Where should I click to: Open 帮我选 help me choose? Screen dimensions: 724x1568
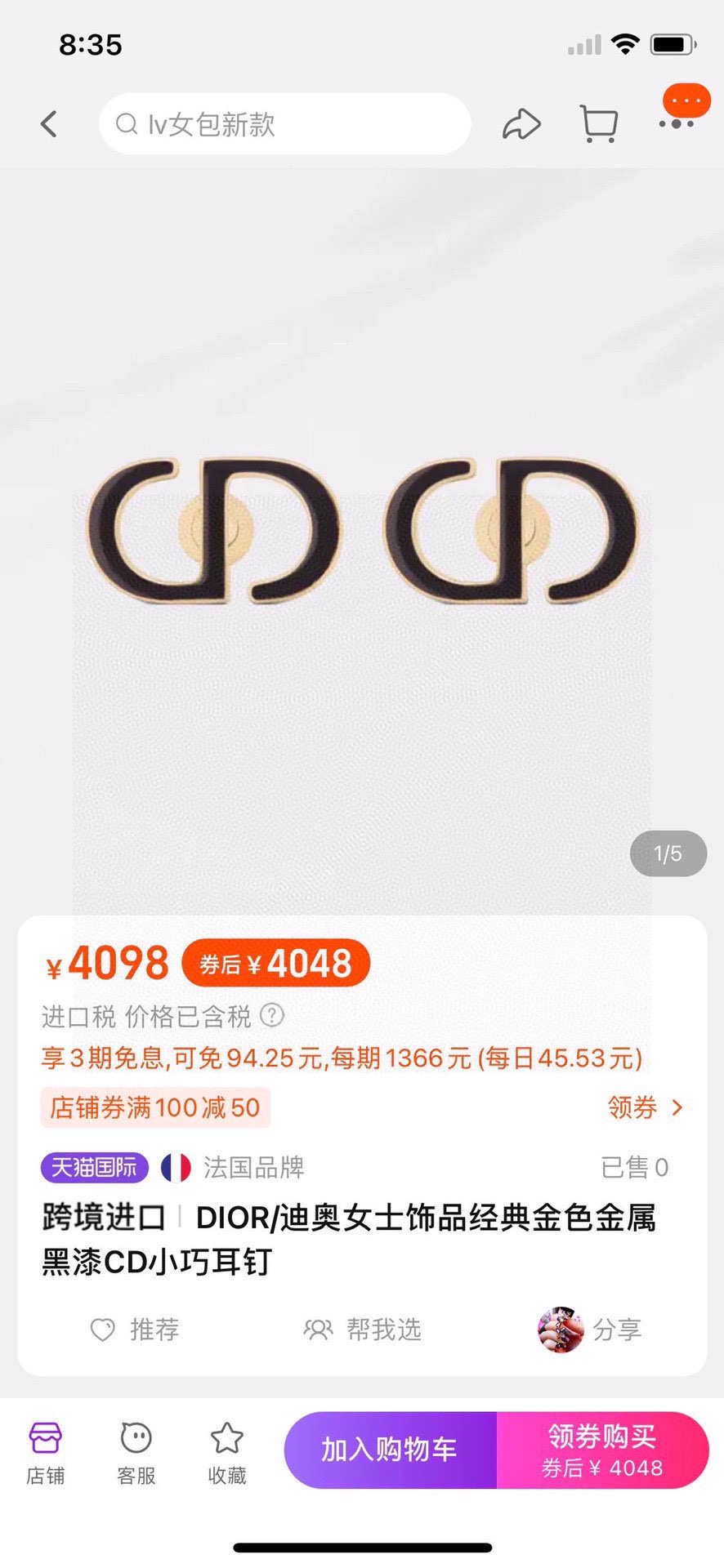(x=362, y=1330)
